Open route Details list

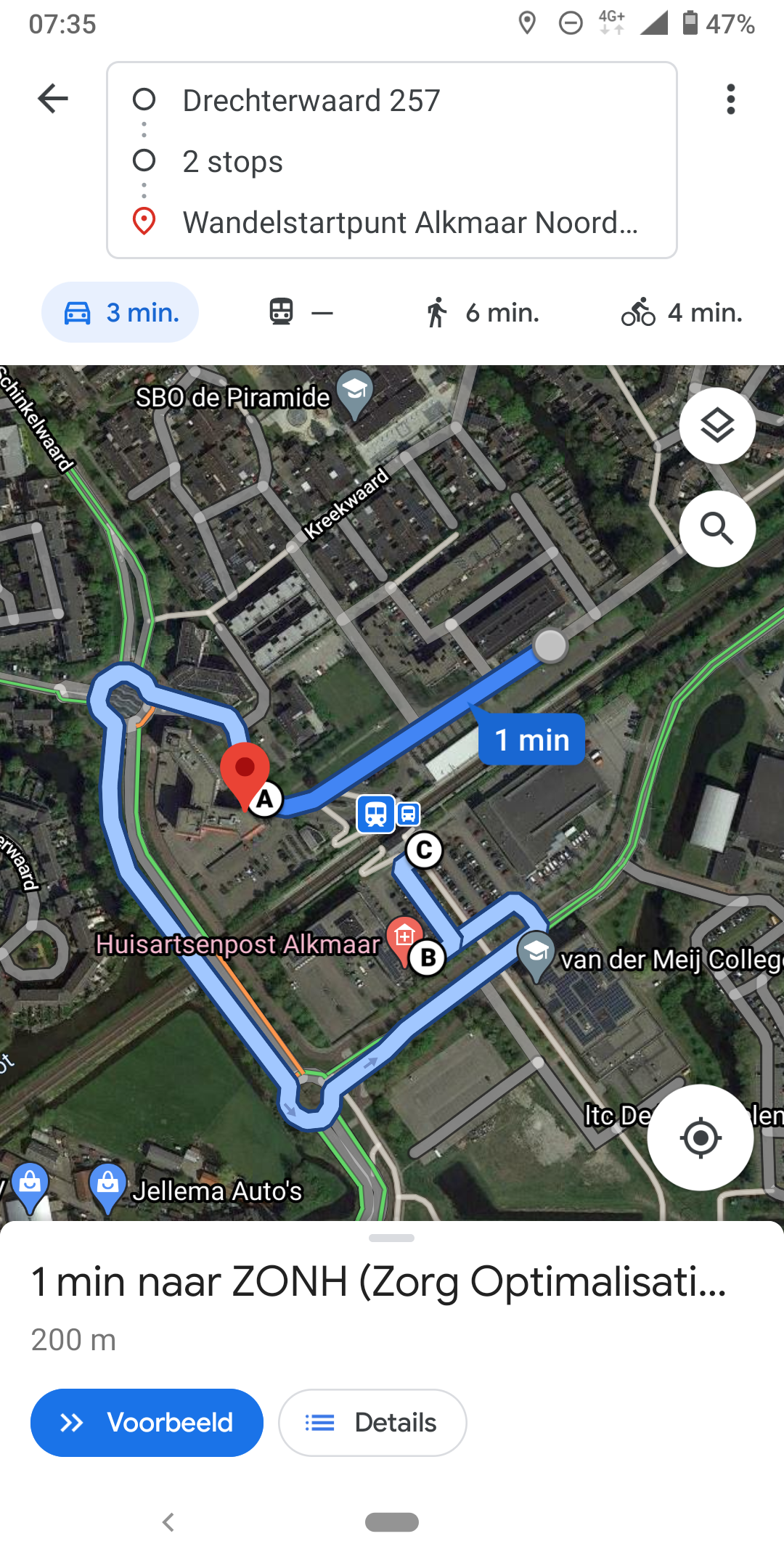tap(372, 1423)
